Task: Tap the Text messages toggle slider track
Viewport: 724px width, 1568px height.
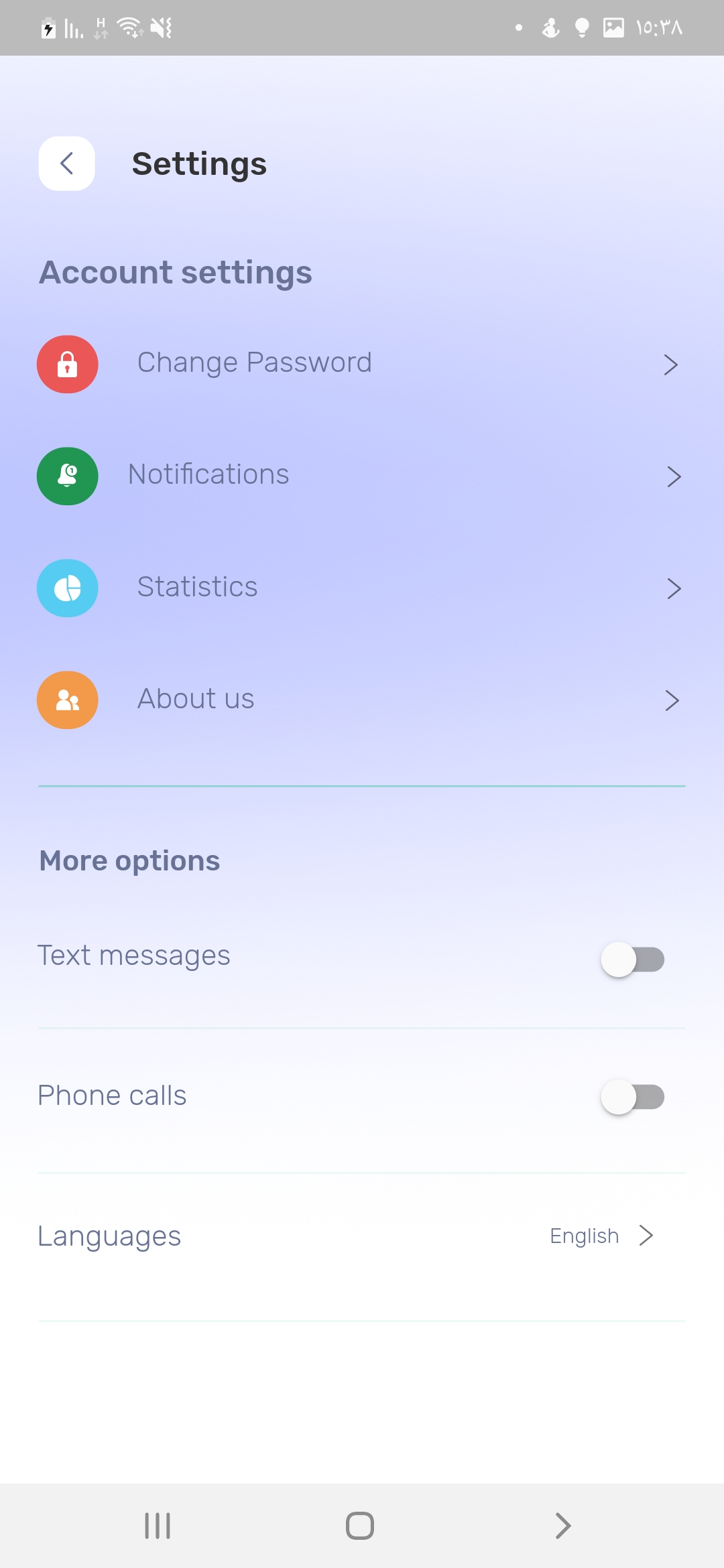Action: coord(633,959)
